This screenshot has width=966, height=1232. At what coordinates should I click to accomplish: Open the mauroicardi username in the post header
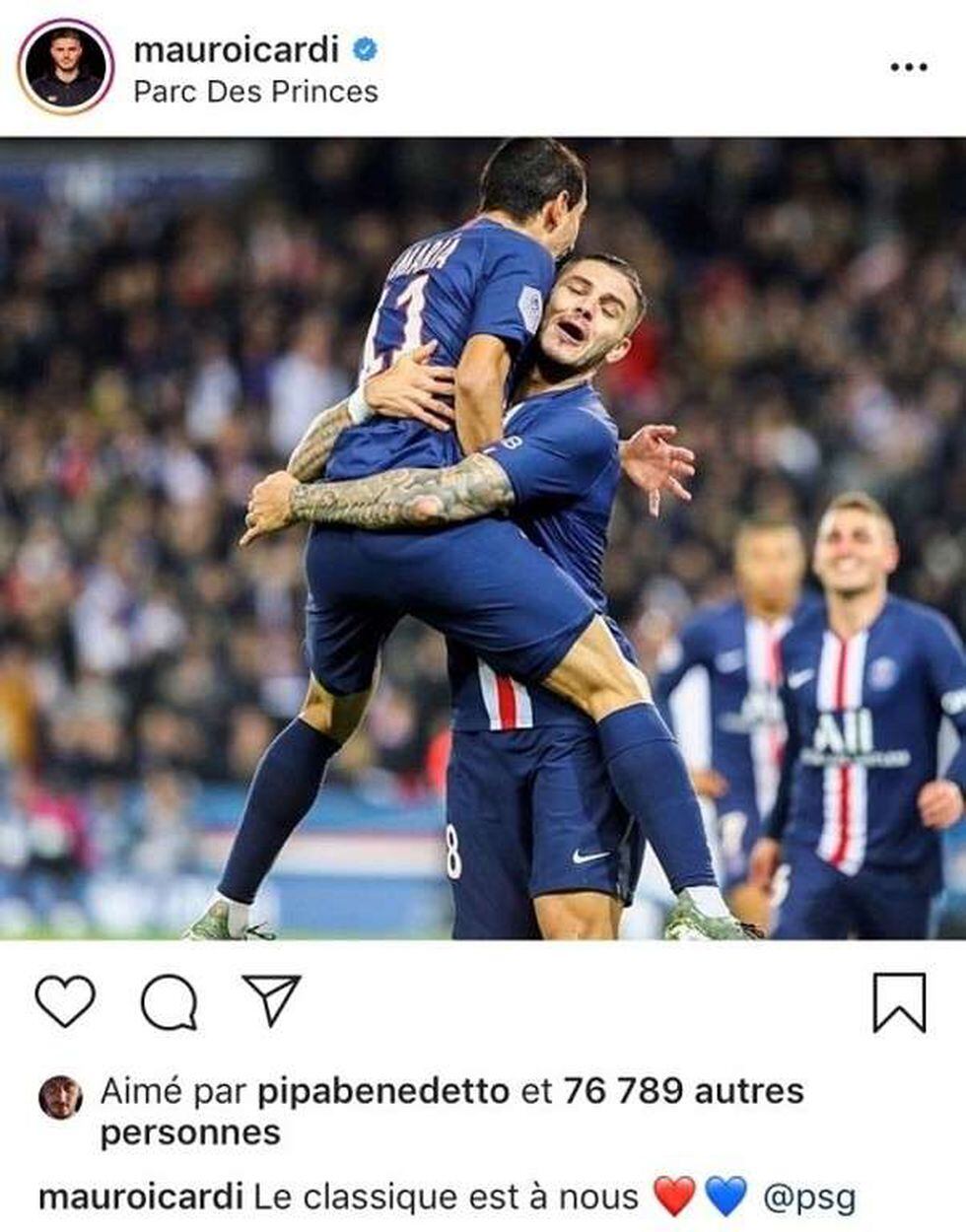pyautogui.click(x=236, y=48)
